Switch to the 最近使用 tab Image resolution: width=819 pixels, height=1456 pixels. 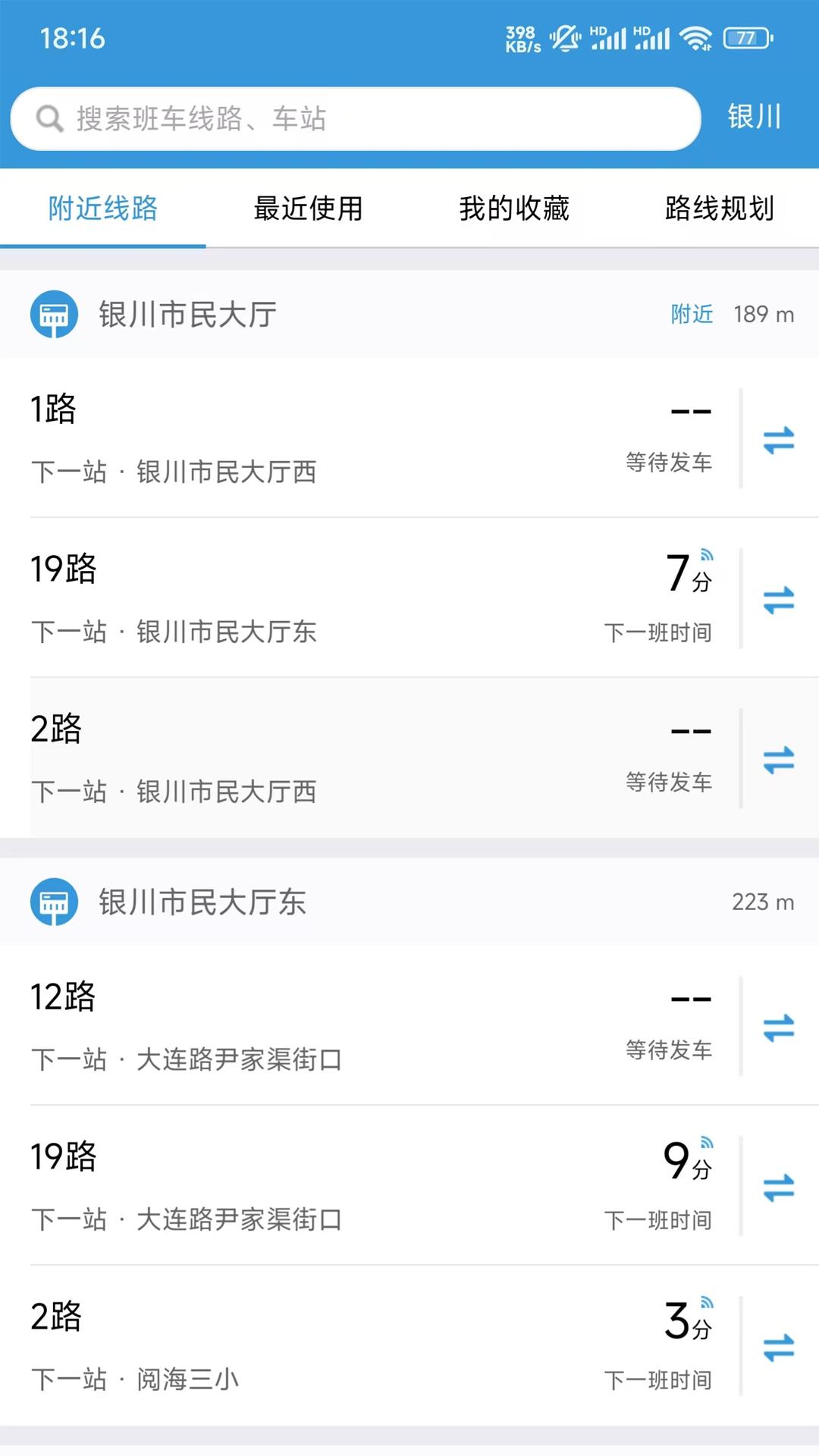pos(308,209)
